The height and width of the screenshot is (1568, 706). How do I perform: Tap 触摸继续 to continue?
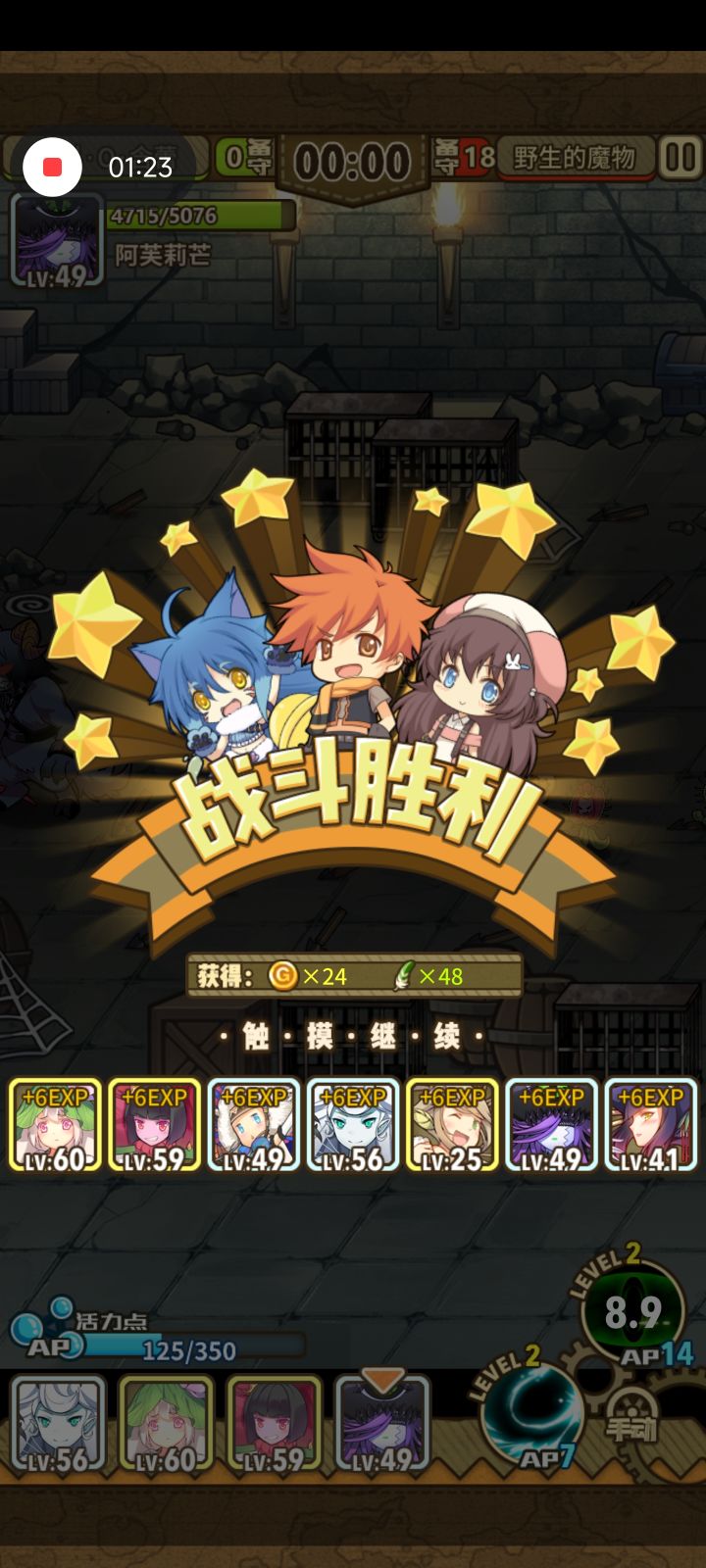(353, 1037)
